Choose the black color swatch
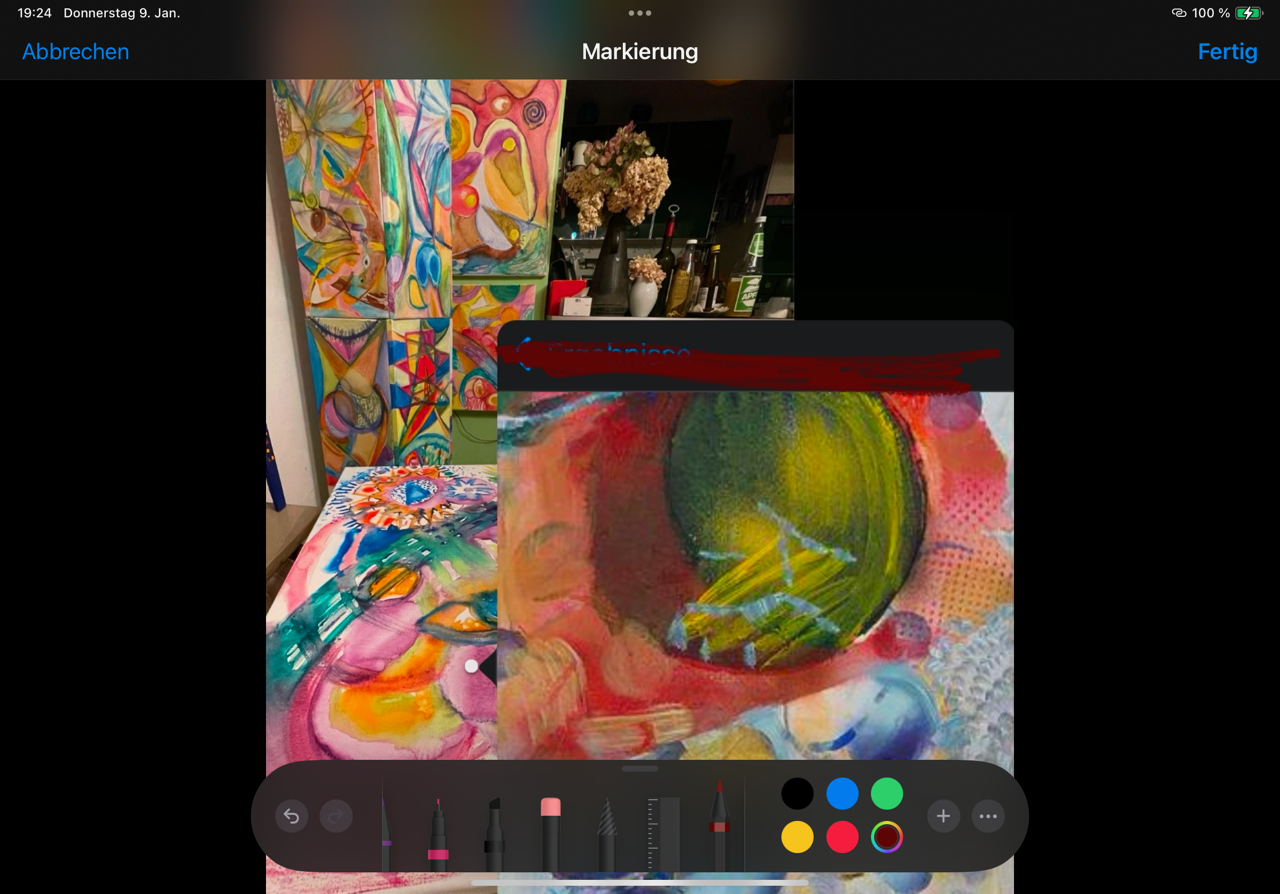 click(x=797, y=794)
